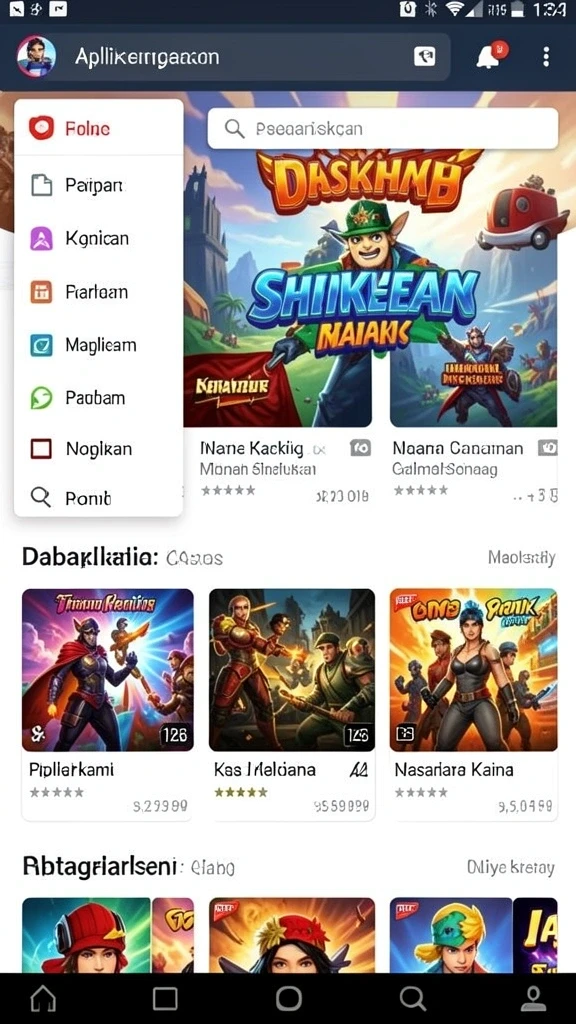This screenshot has height=1024, width=576.
Task: Open Maglieam in the menu
Action: [x=98, y=344]
